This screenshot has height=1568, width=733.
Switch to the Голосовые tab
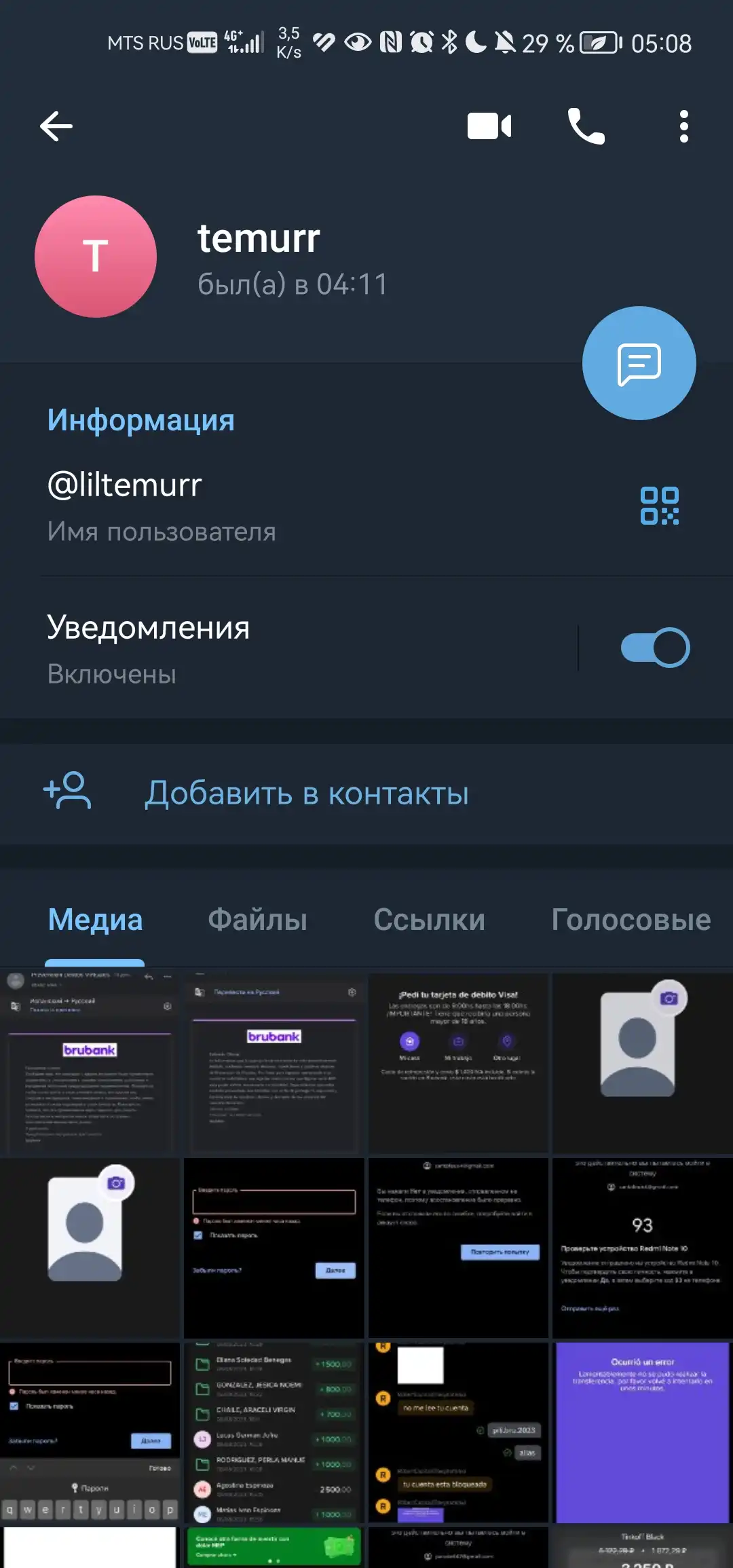[x=631, y=920]
